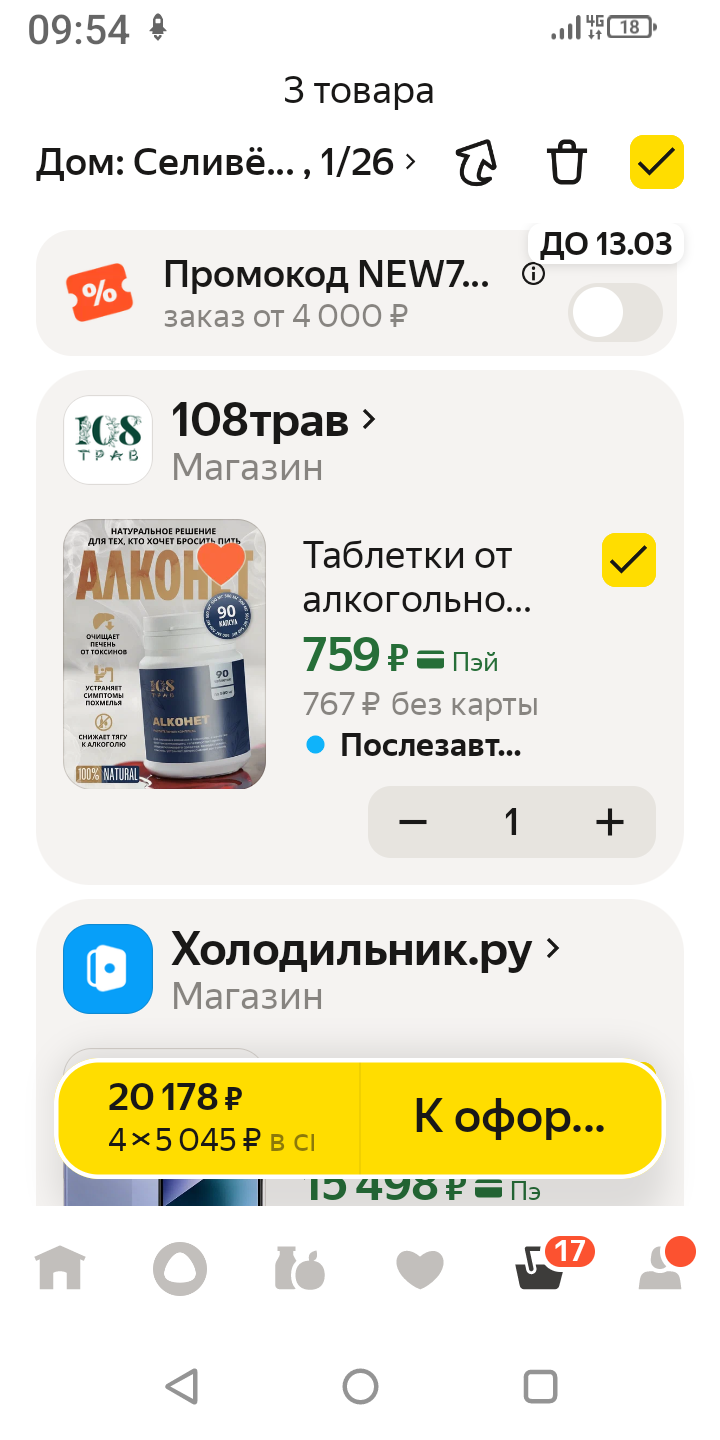This screenshot has width=720, height=1440.
Task: Add Алконет to favorites with heart
Action: 221,563
